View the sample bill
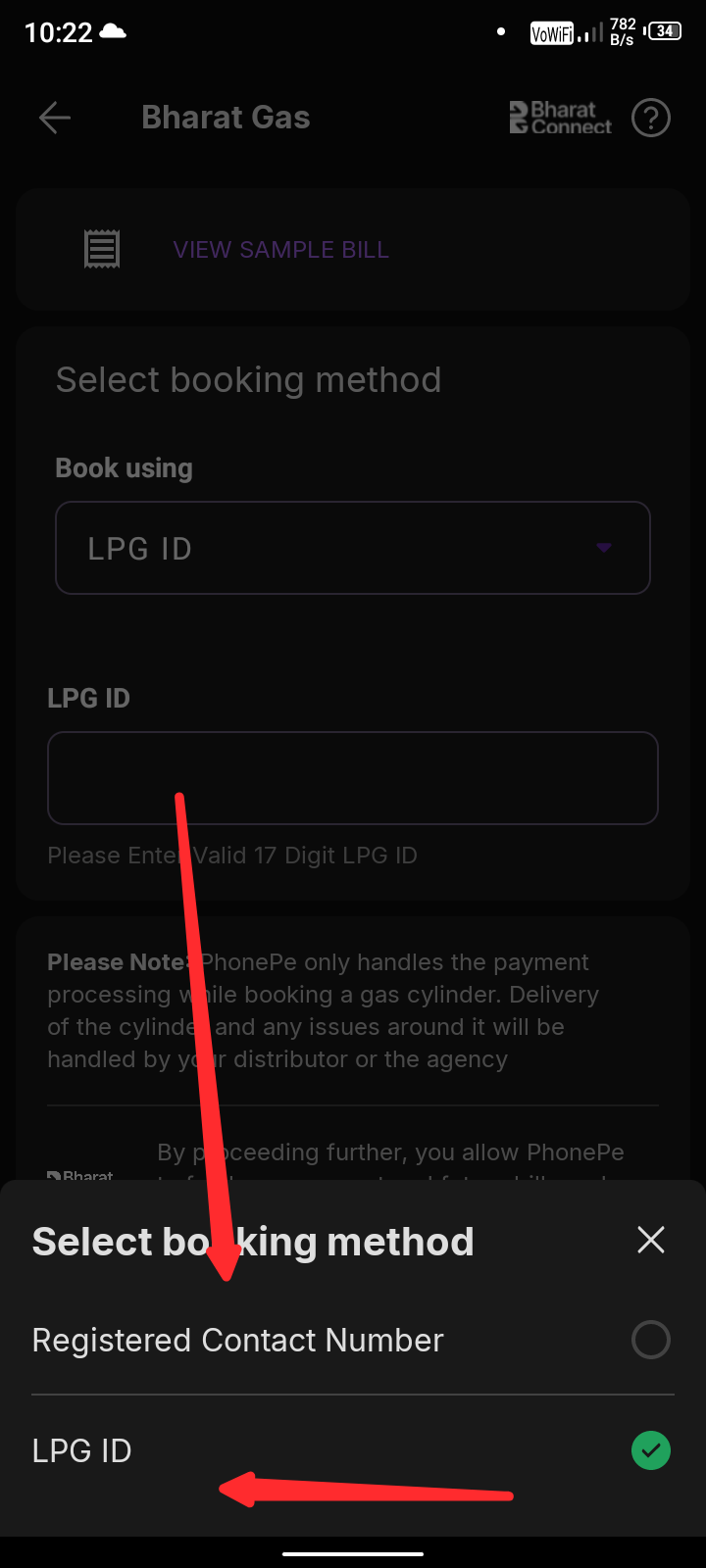Screen dimensions: 706x1568 pos(280,250)
